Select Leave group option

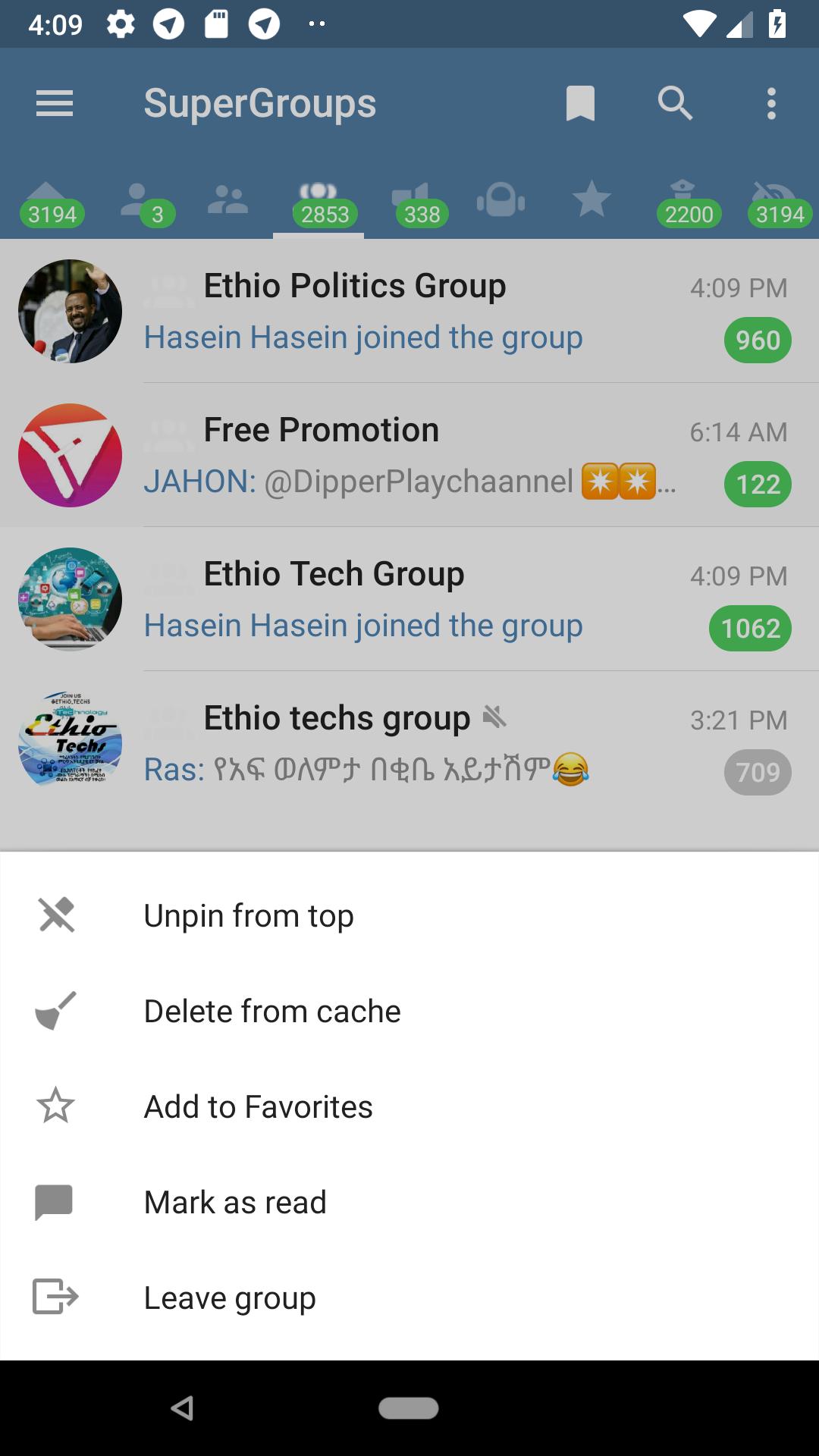tap(230, 1298)
